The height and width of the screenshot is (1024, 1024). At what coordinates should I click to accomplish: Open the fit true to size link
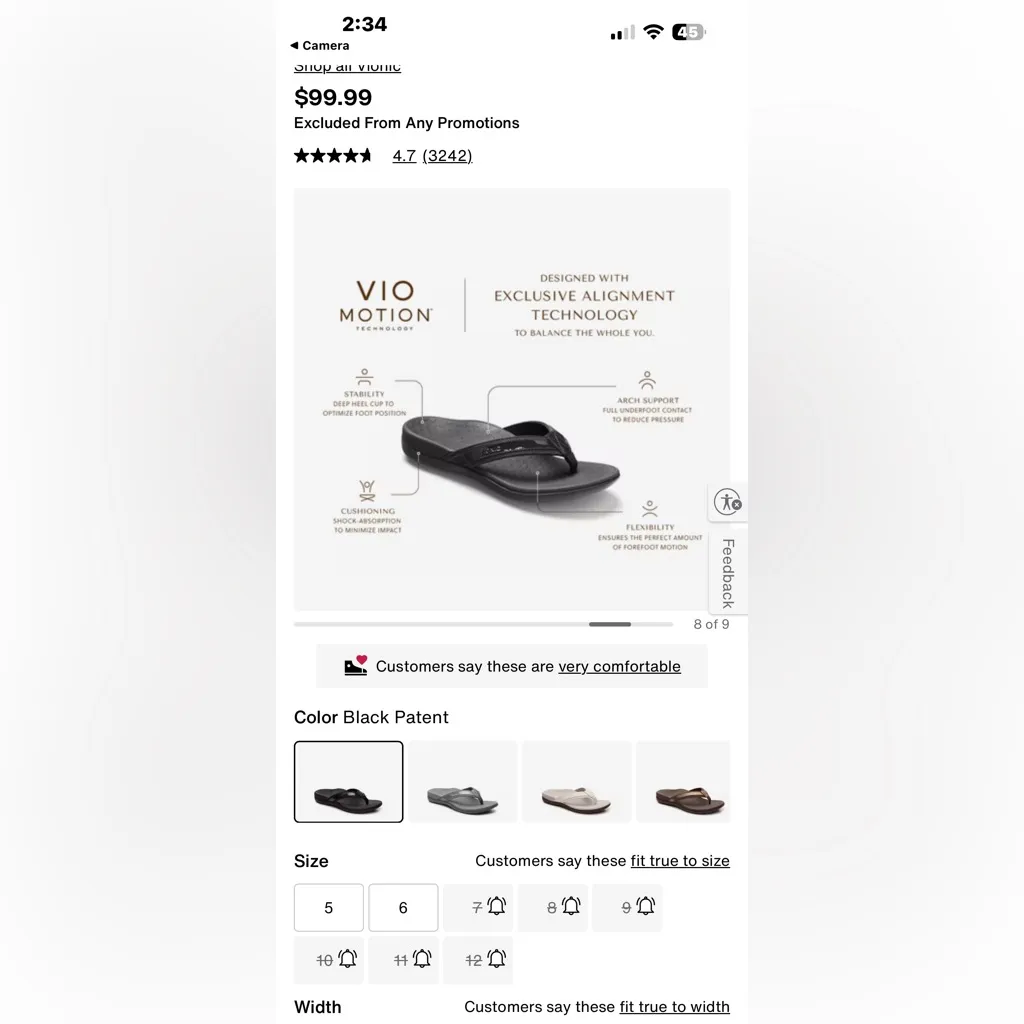point(680,861)
